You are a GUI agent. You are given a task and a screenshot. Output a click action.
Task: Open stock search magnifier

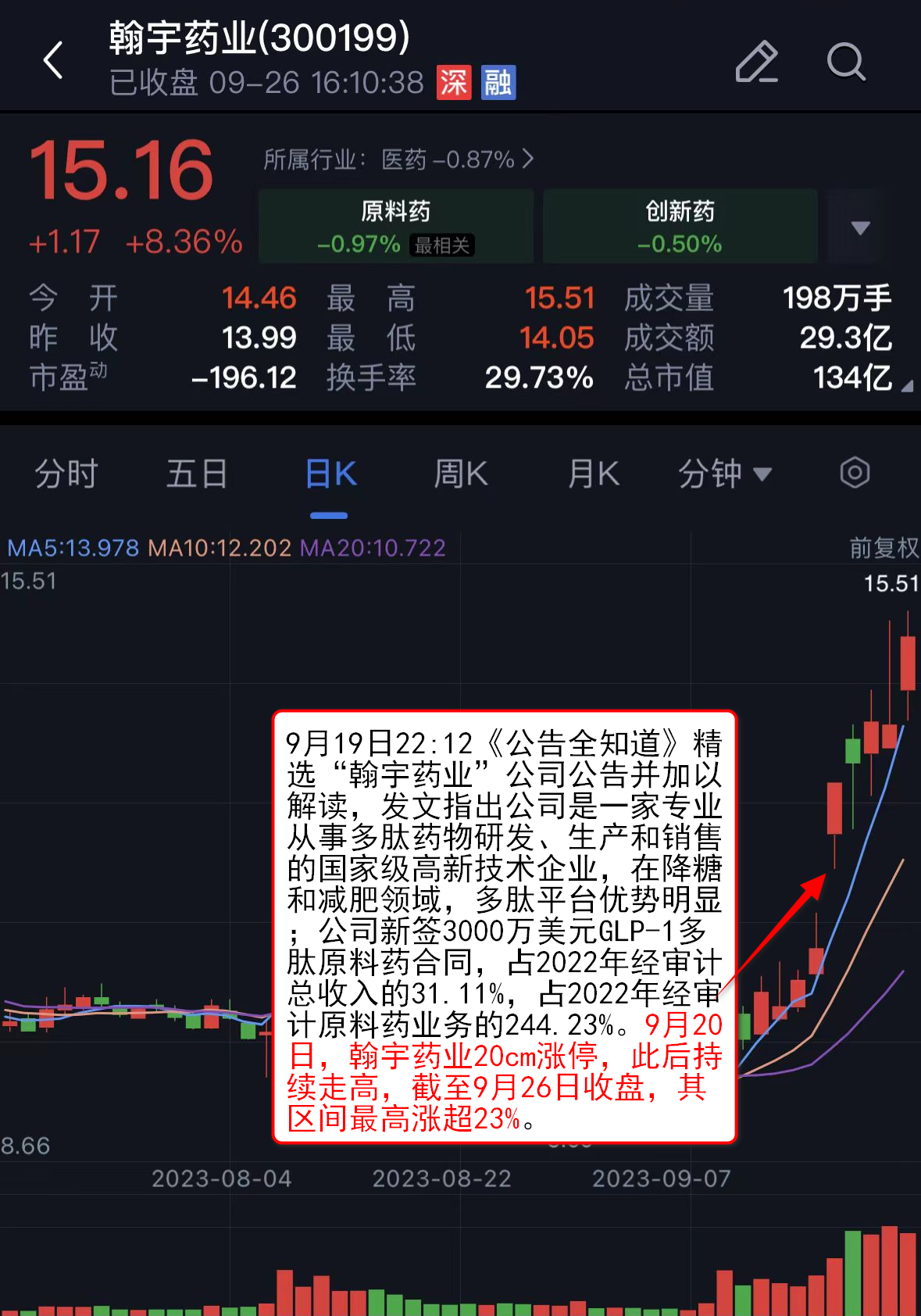point(846,62)
